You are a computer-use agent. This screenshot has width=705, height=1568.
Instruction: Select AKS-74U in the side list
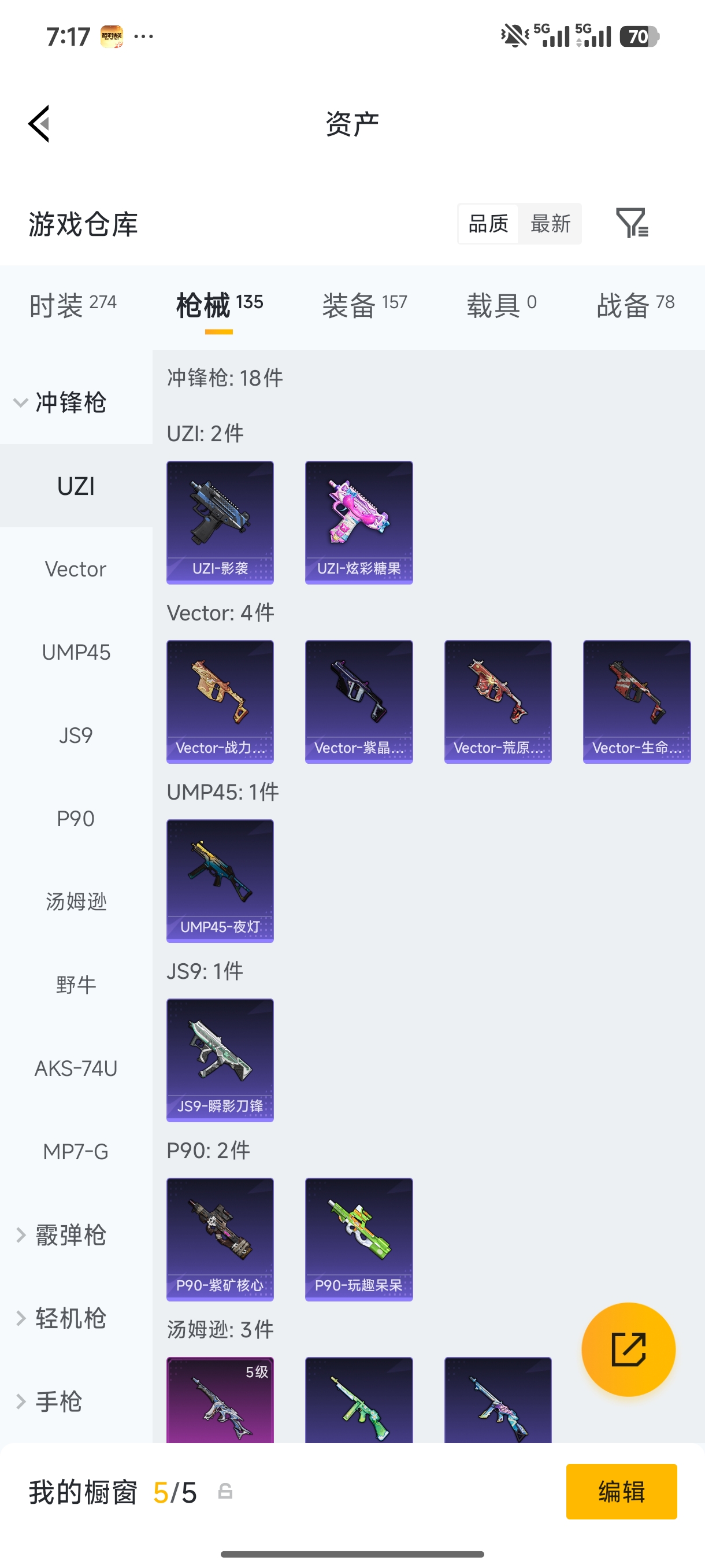pos(76,1068)
